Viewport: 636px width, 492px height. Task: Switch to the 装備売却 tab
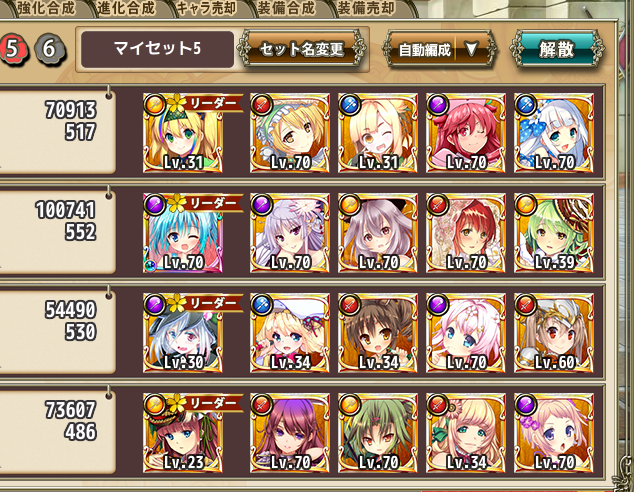point(364,7)
